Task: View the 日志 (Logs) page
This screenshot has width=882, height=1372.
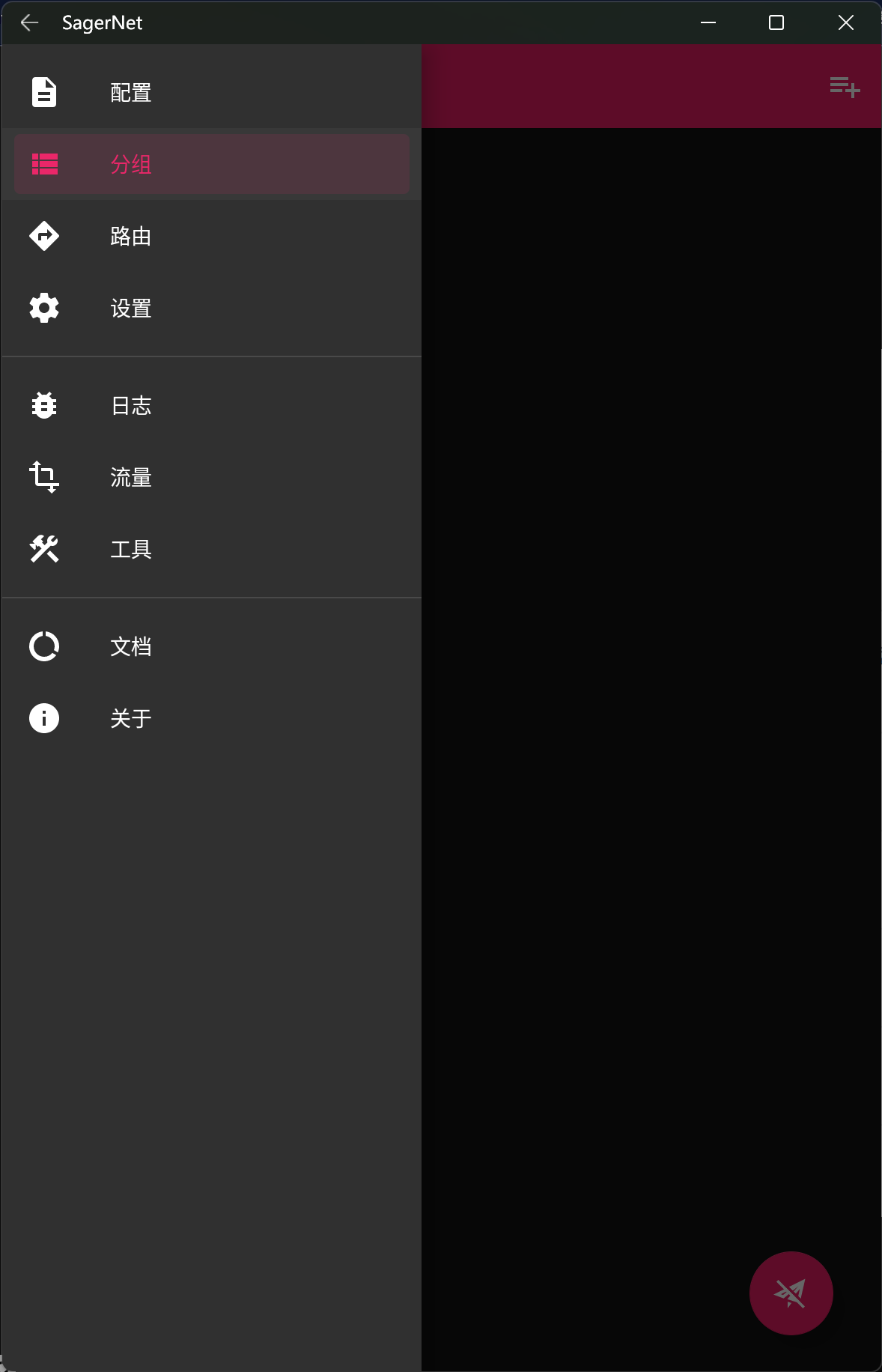Action: [131, 406]
